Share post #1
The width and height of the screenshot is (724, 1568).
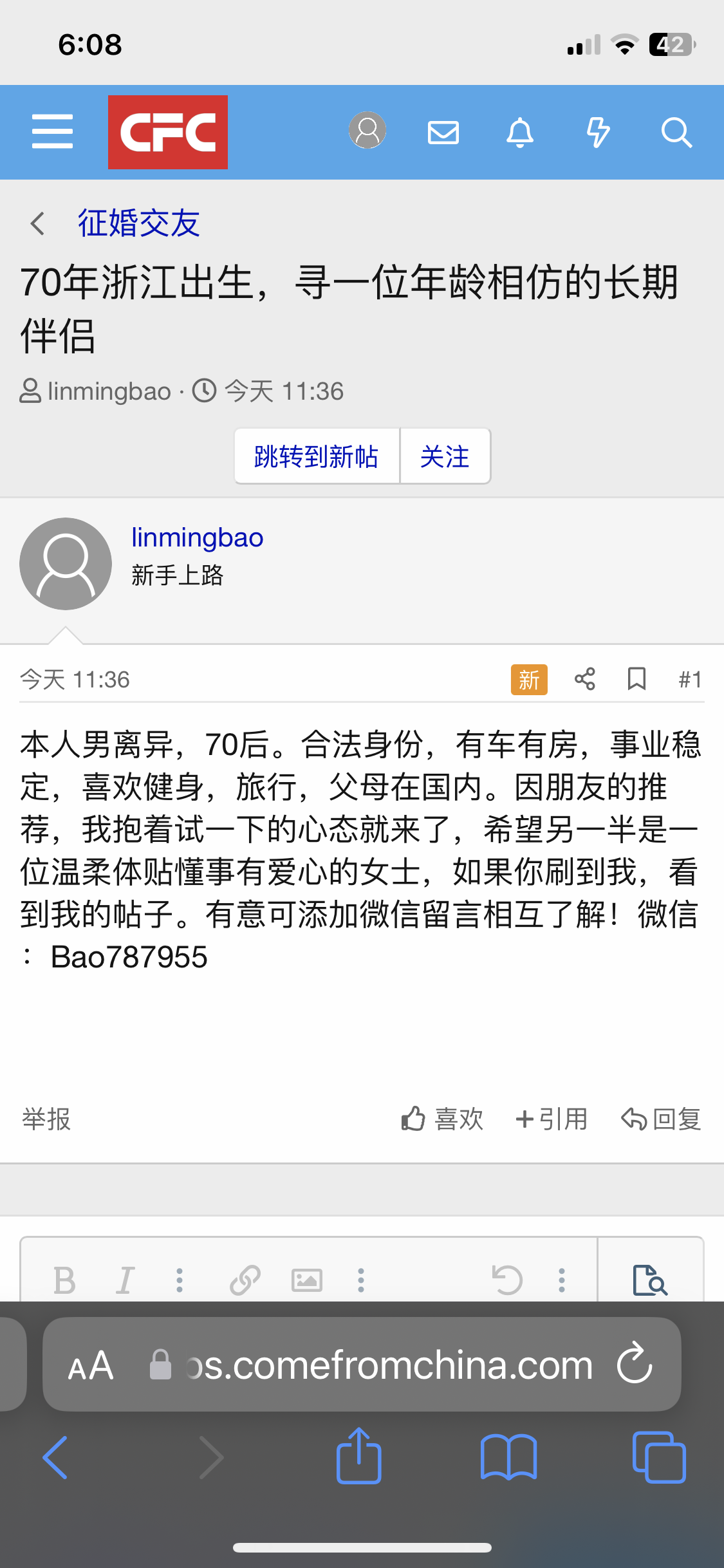(584, 679)
